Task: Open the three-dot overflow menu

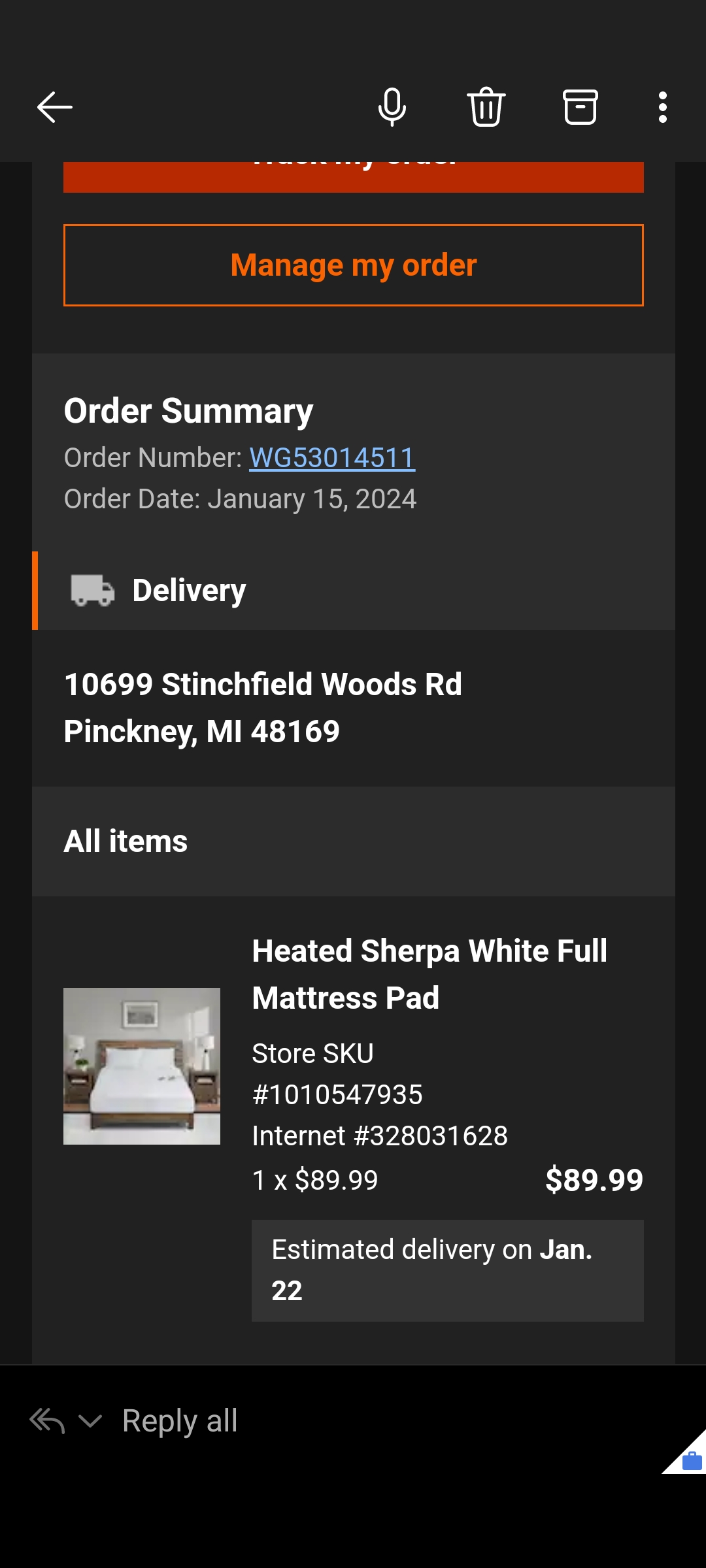Action: point(663,107)
